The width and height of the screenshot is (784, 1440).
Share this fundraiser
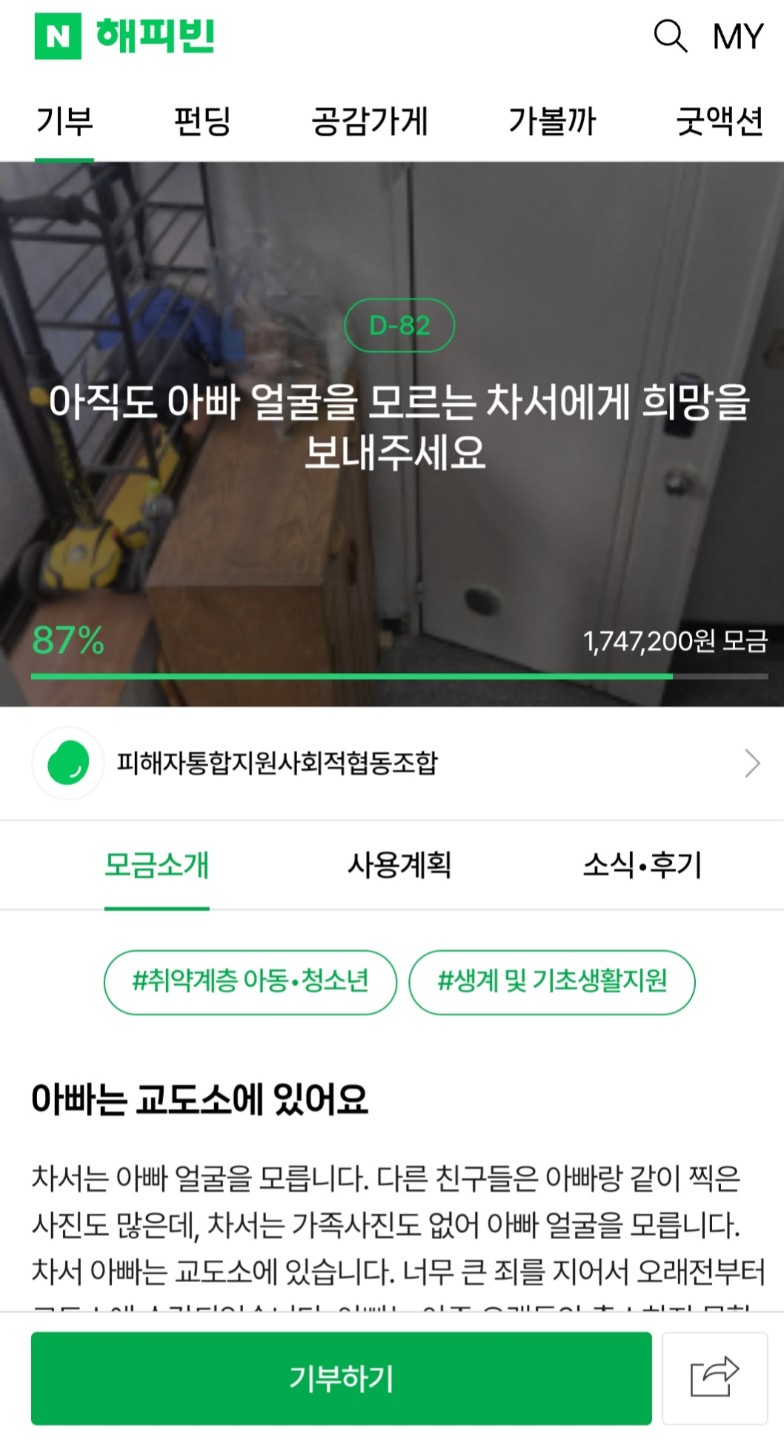click(x=715, y=1379)
